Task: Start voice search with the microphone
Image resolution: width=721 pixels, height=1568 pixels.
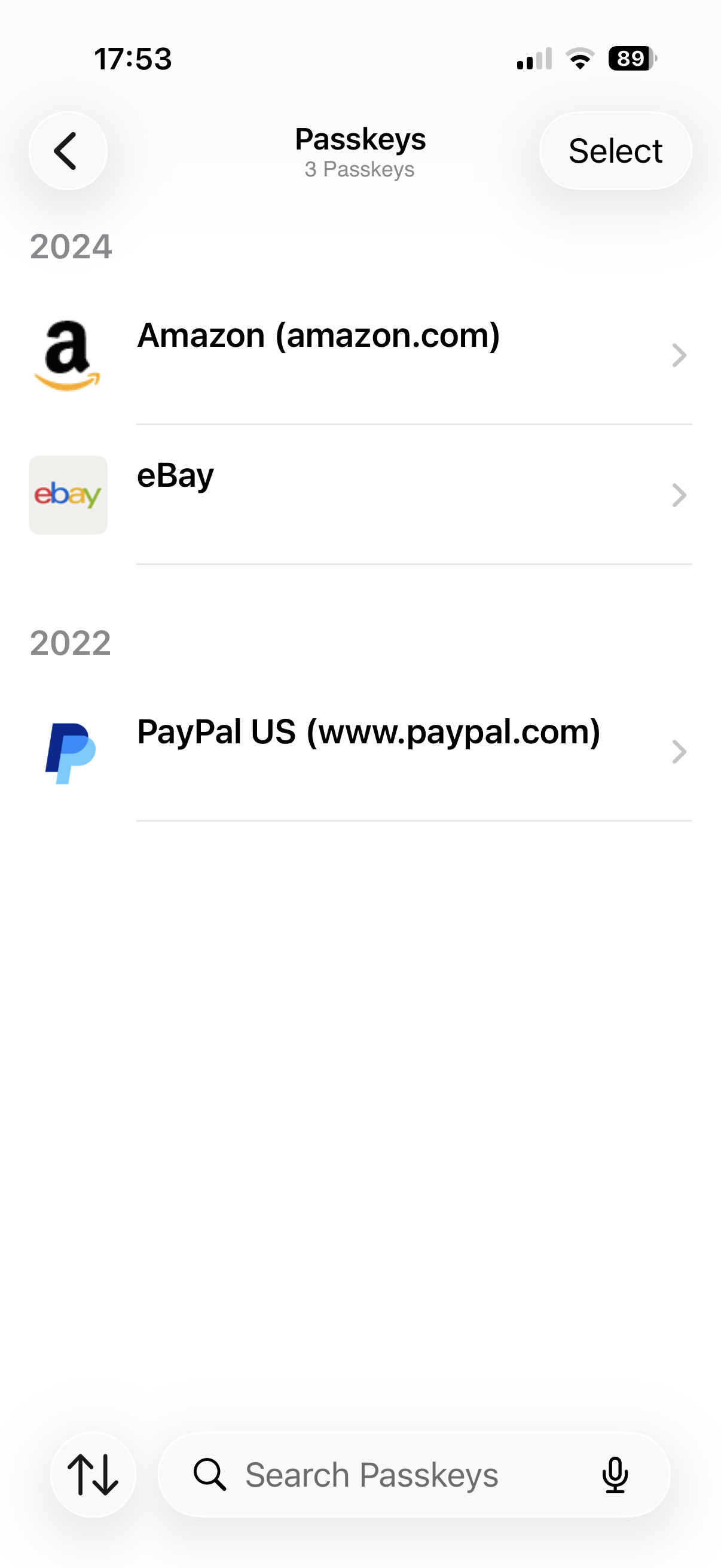Action: tap(615, 1474)
